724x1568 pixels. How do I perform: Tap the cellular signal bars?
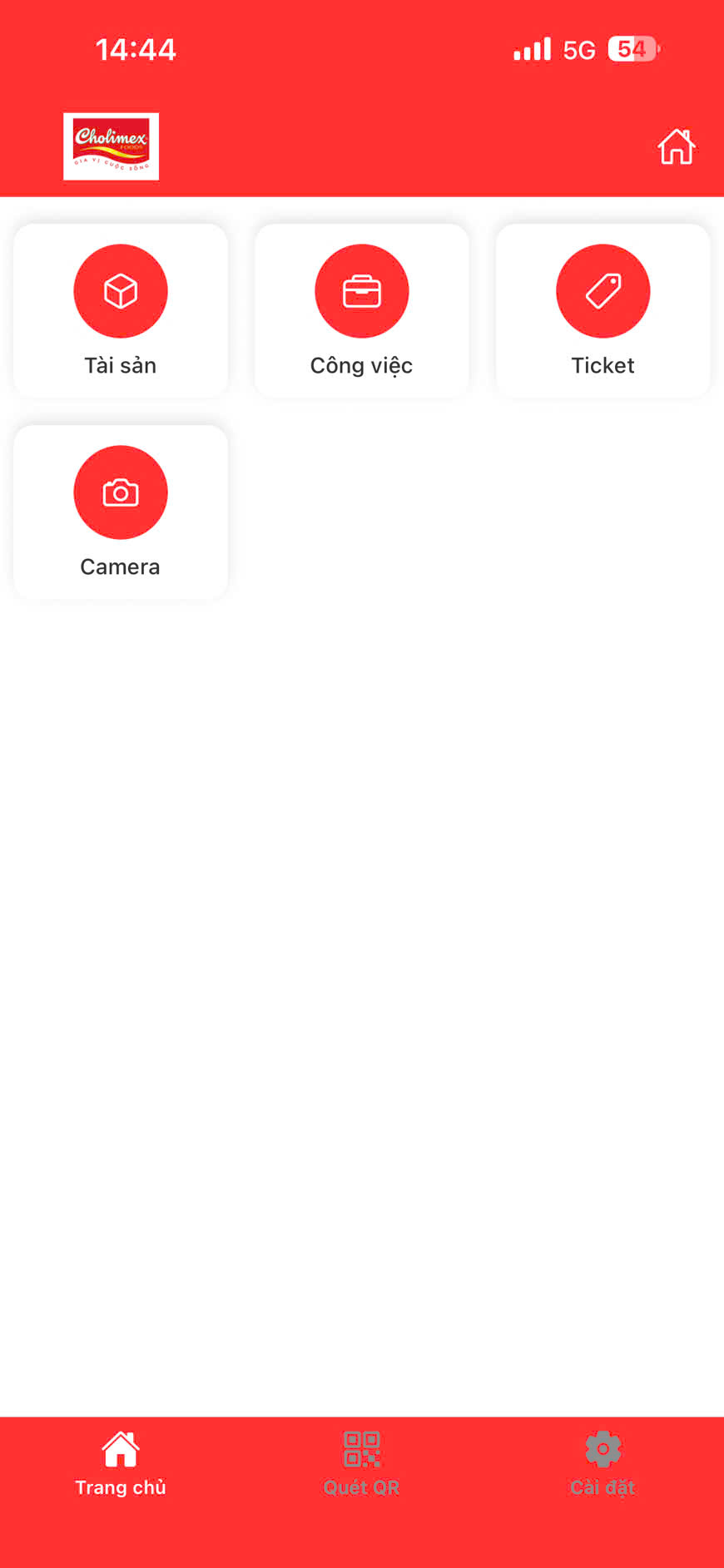(533, 50)
